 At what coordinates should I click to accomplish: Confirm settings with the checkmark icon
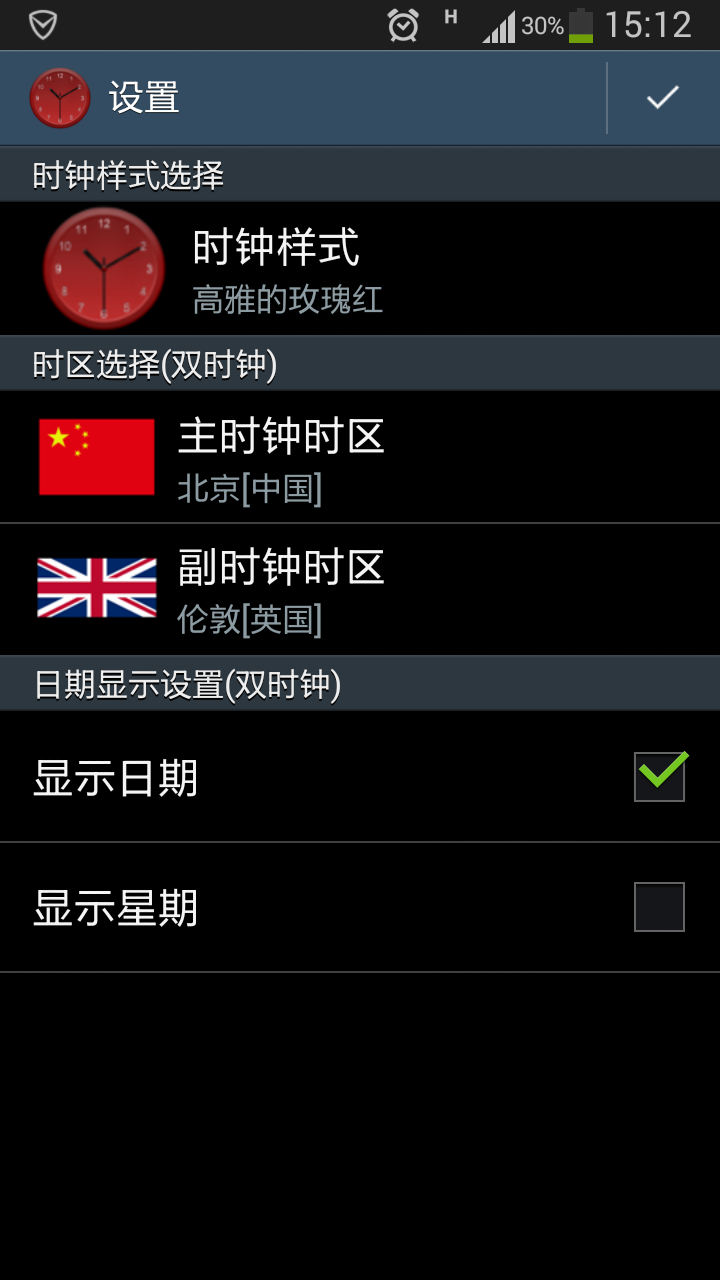(x=663, y=97)
